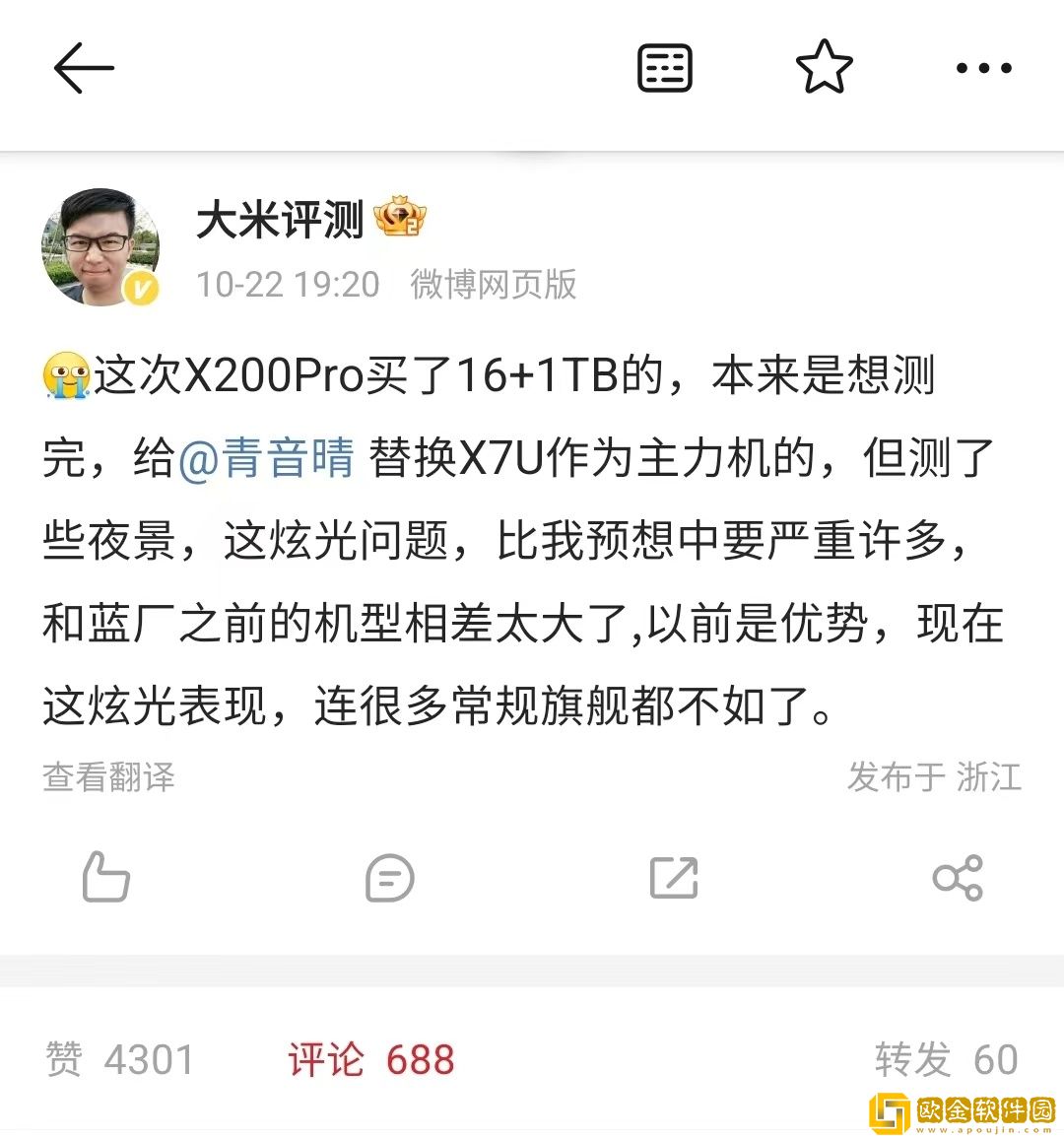Switch to the 赞 4301 tab
The width and height of the screenshot is (1064, 1139).
(x=120, y=1060)
